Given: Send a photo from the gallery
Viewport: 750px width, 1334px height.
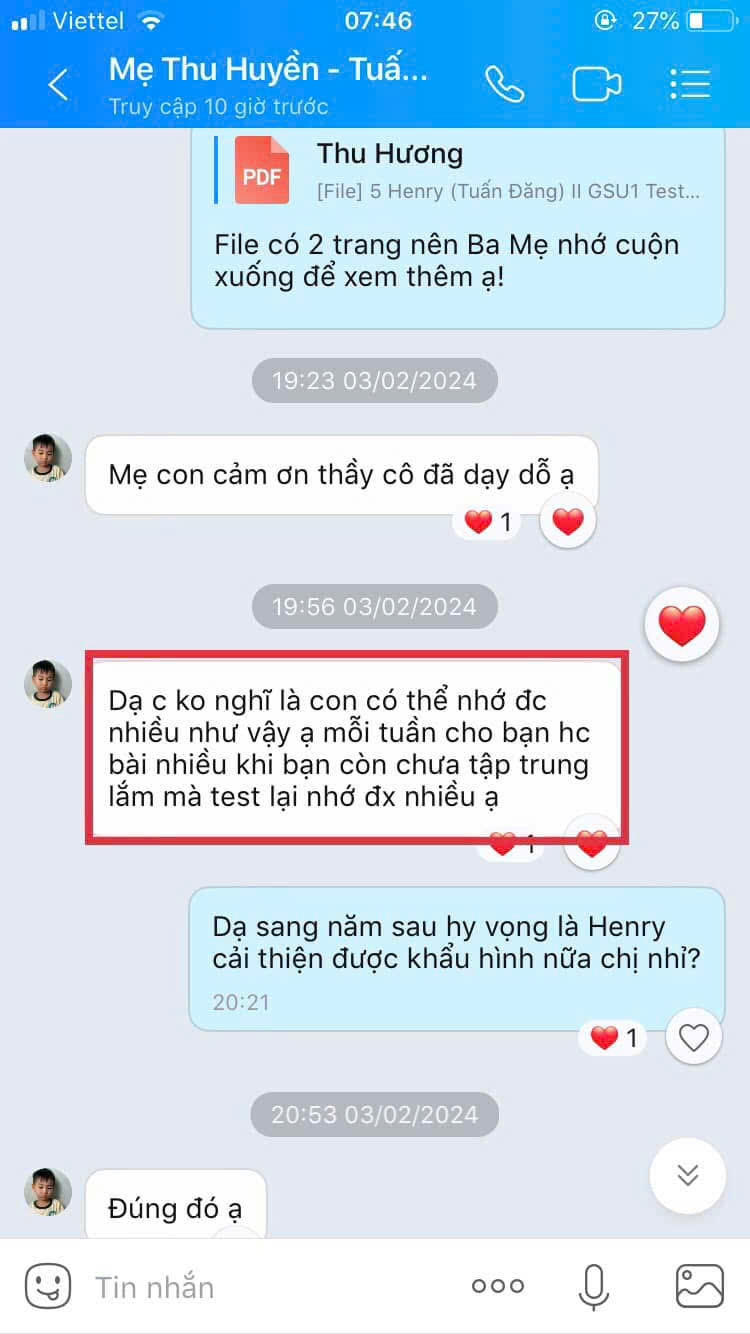Looking at the screenshot, I should point(699,1287).
